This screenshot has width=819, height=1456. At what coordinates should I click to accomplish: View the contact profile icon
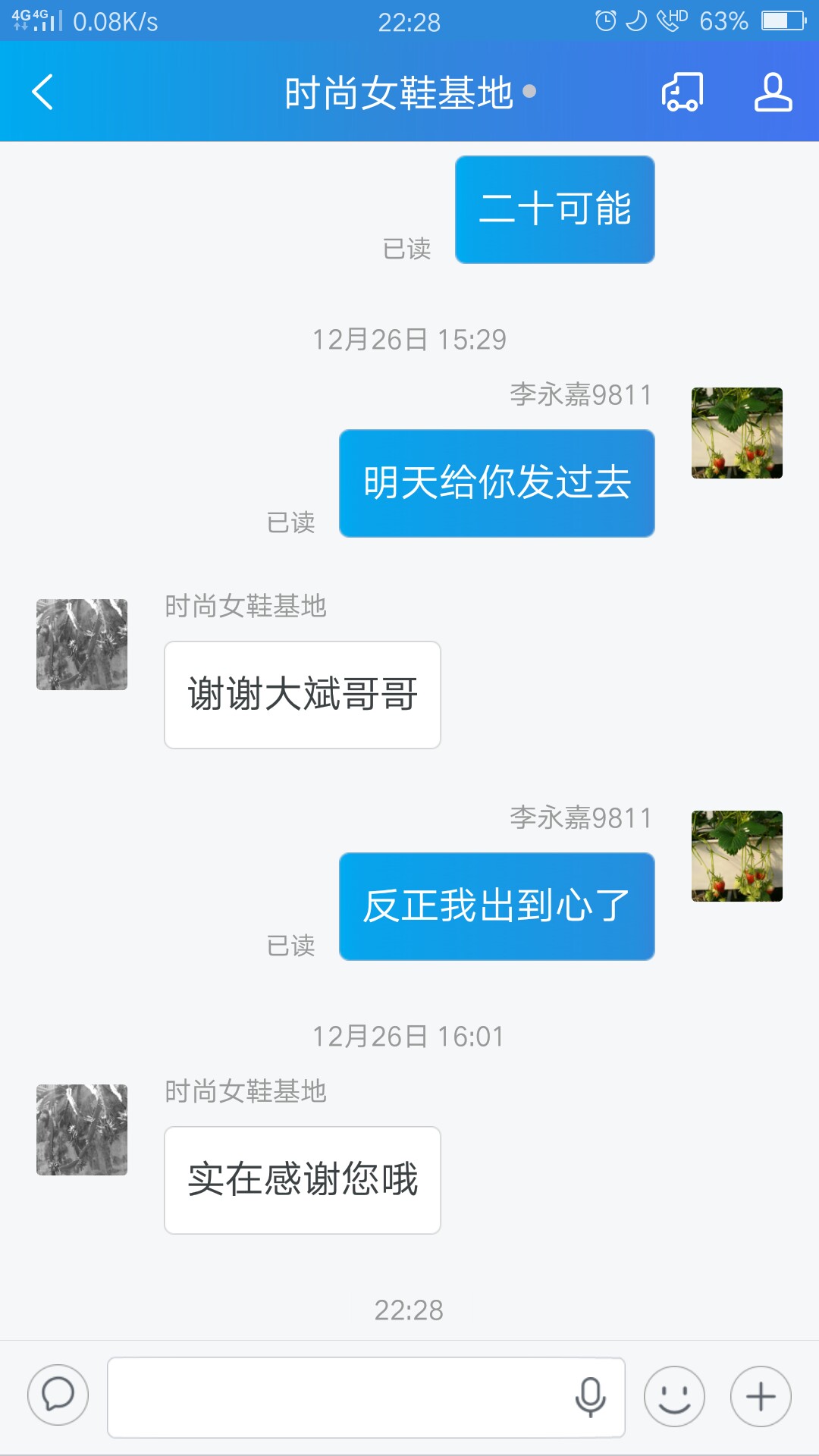click(x=773, y=93)
